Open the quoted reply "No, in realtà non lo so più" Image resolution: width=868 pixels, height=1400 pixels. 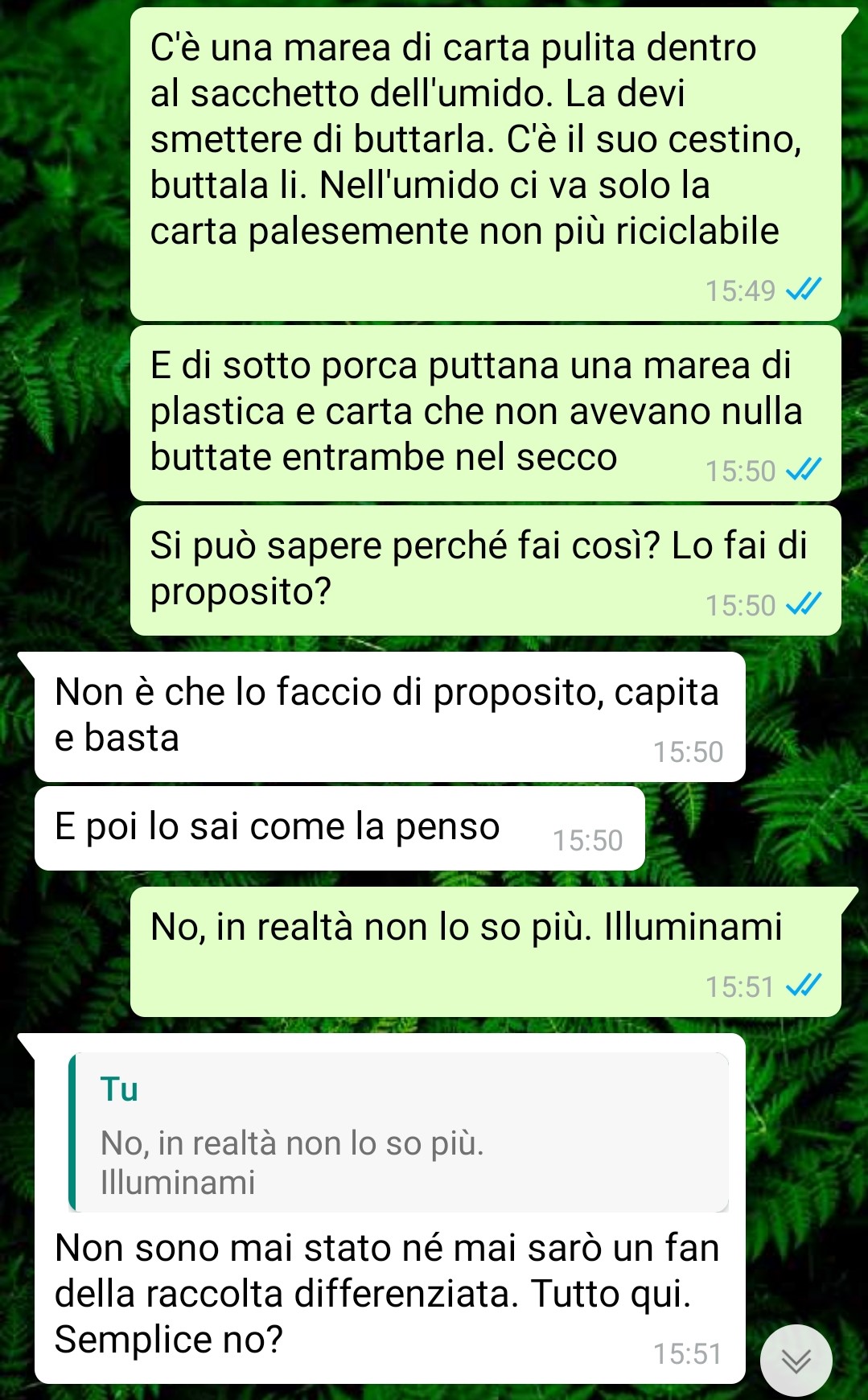(400, 1133)
